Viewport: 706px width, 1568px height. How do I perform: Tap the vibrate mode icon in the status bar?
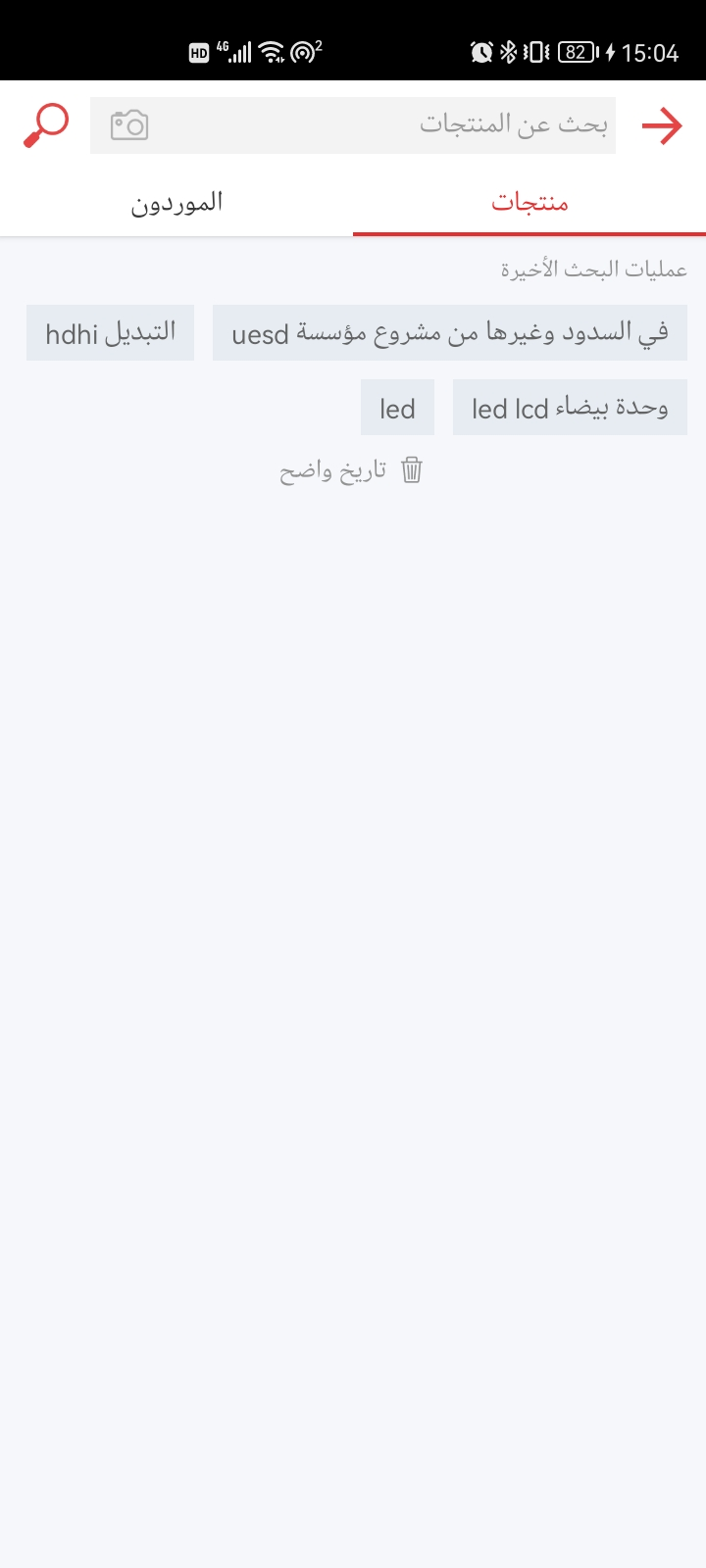[534, 51]
